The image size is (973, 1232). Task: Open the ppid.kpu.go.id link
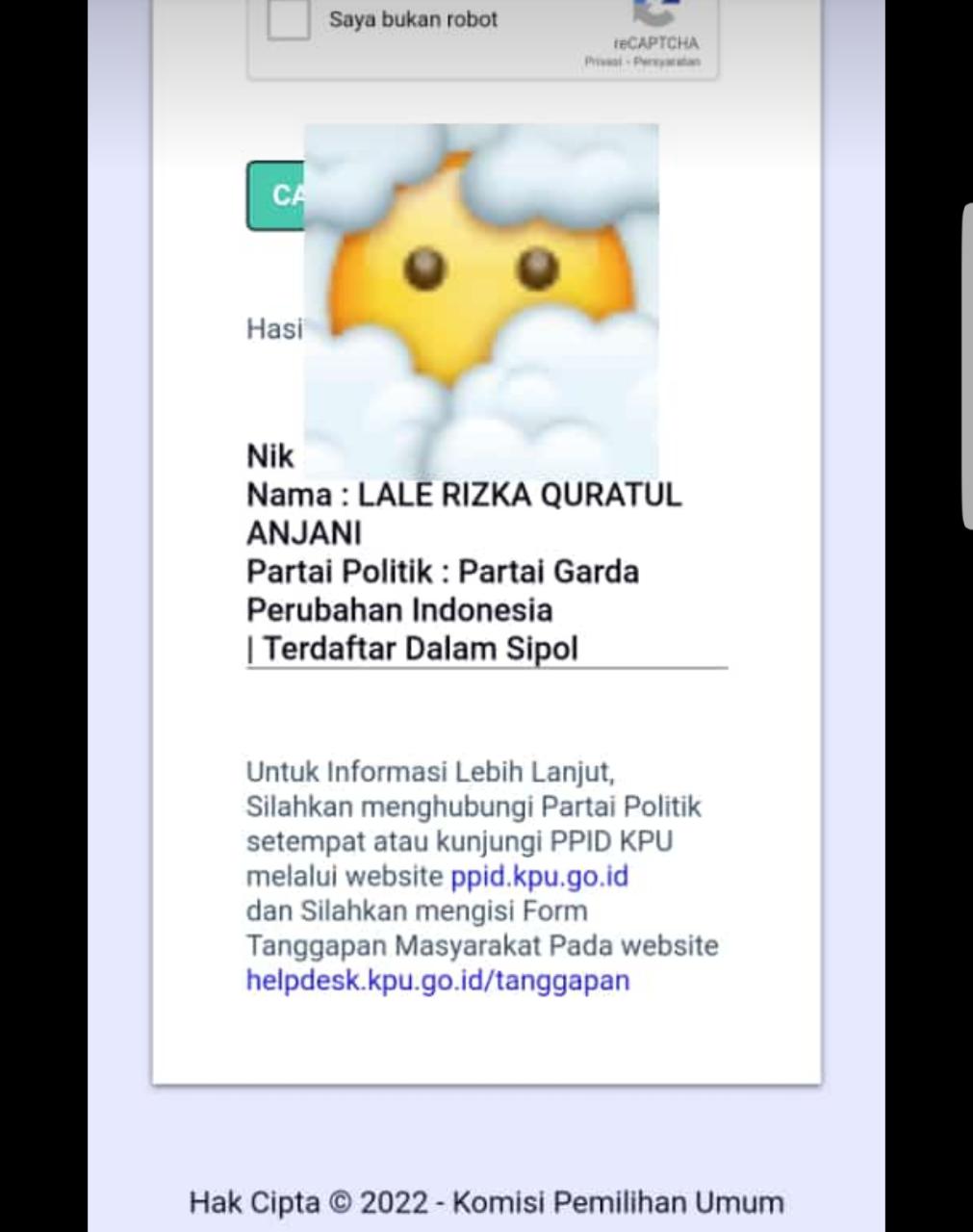pos(539,877)
